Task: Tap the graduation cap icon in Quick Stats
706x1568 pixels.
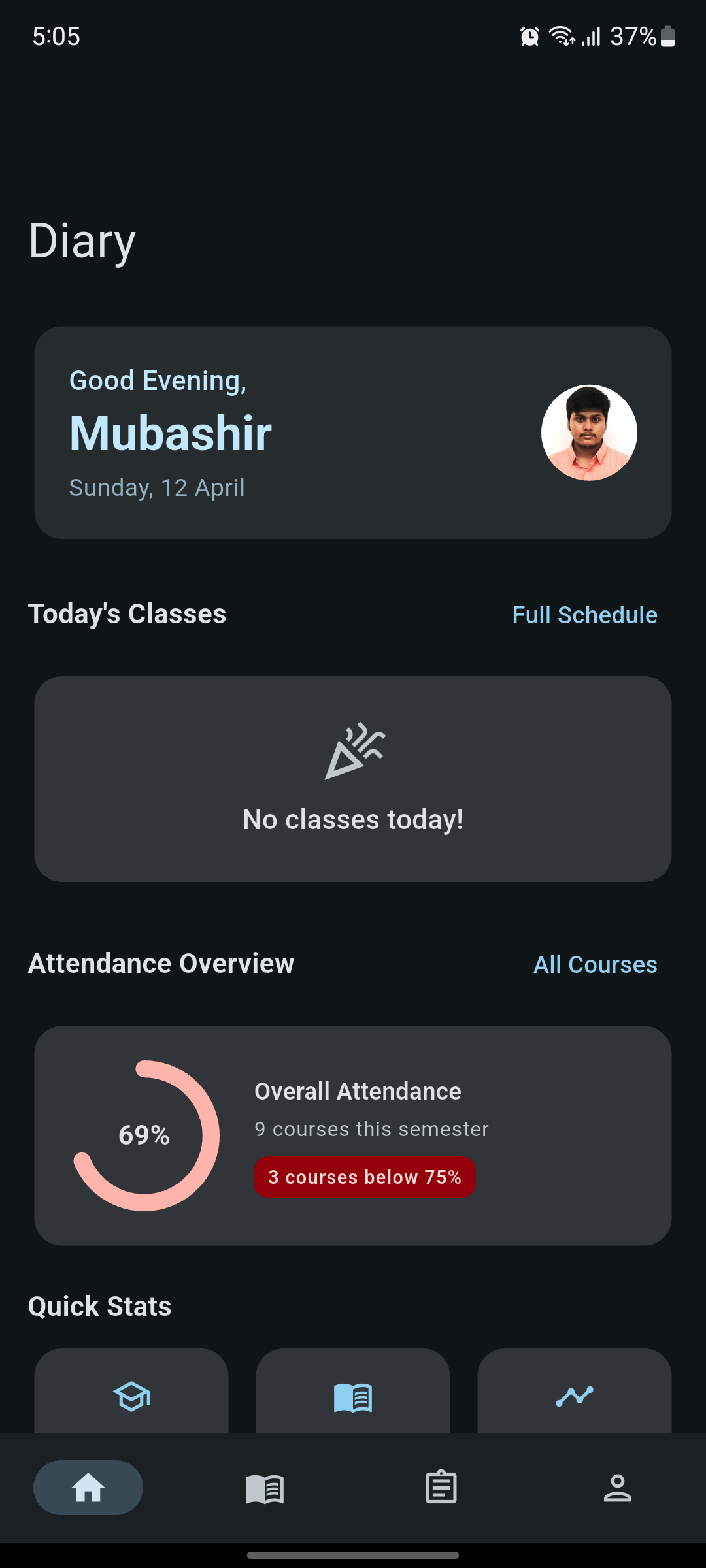Action: click(131, 1396)
